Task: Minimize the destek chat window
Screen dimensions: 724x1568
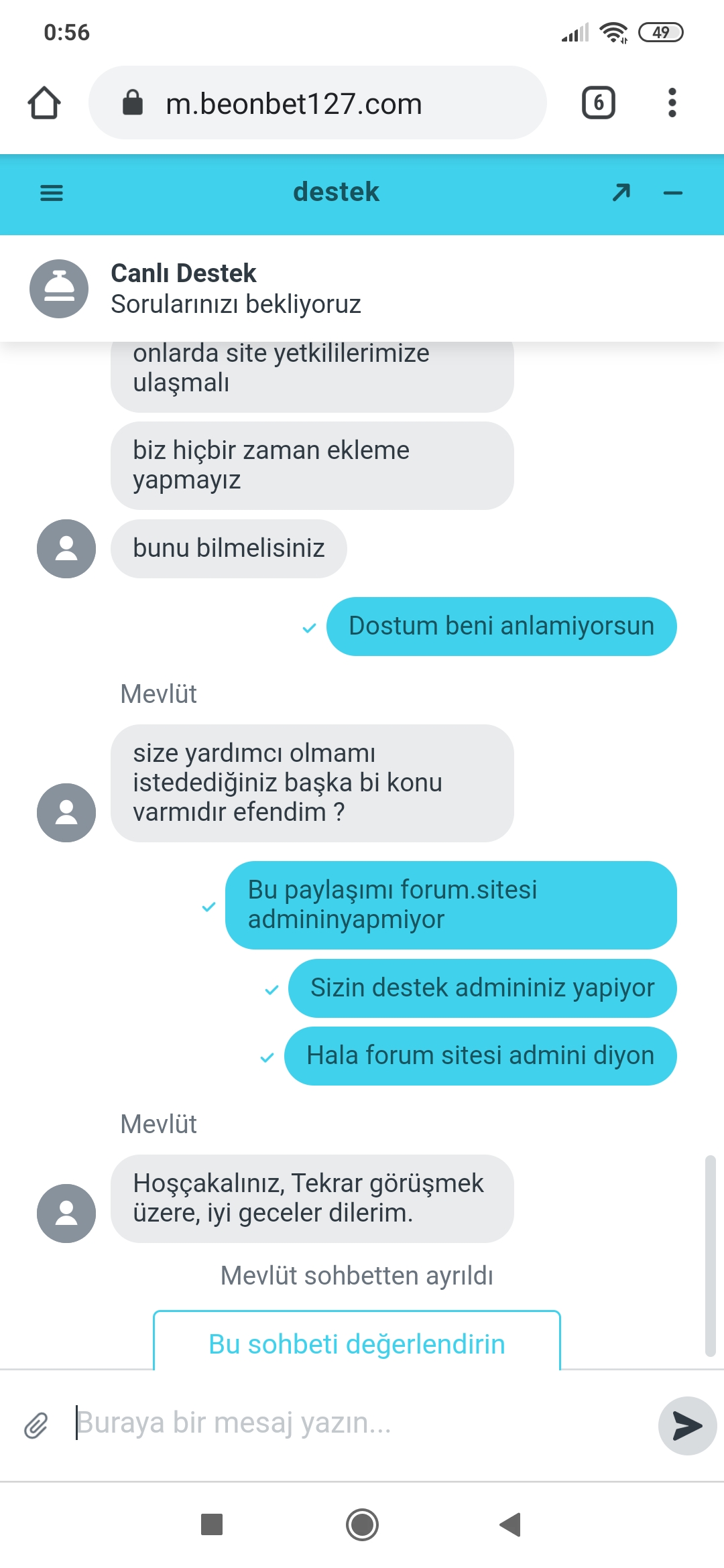Action: point(672,193)
